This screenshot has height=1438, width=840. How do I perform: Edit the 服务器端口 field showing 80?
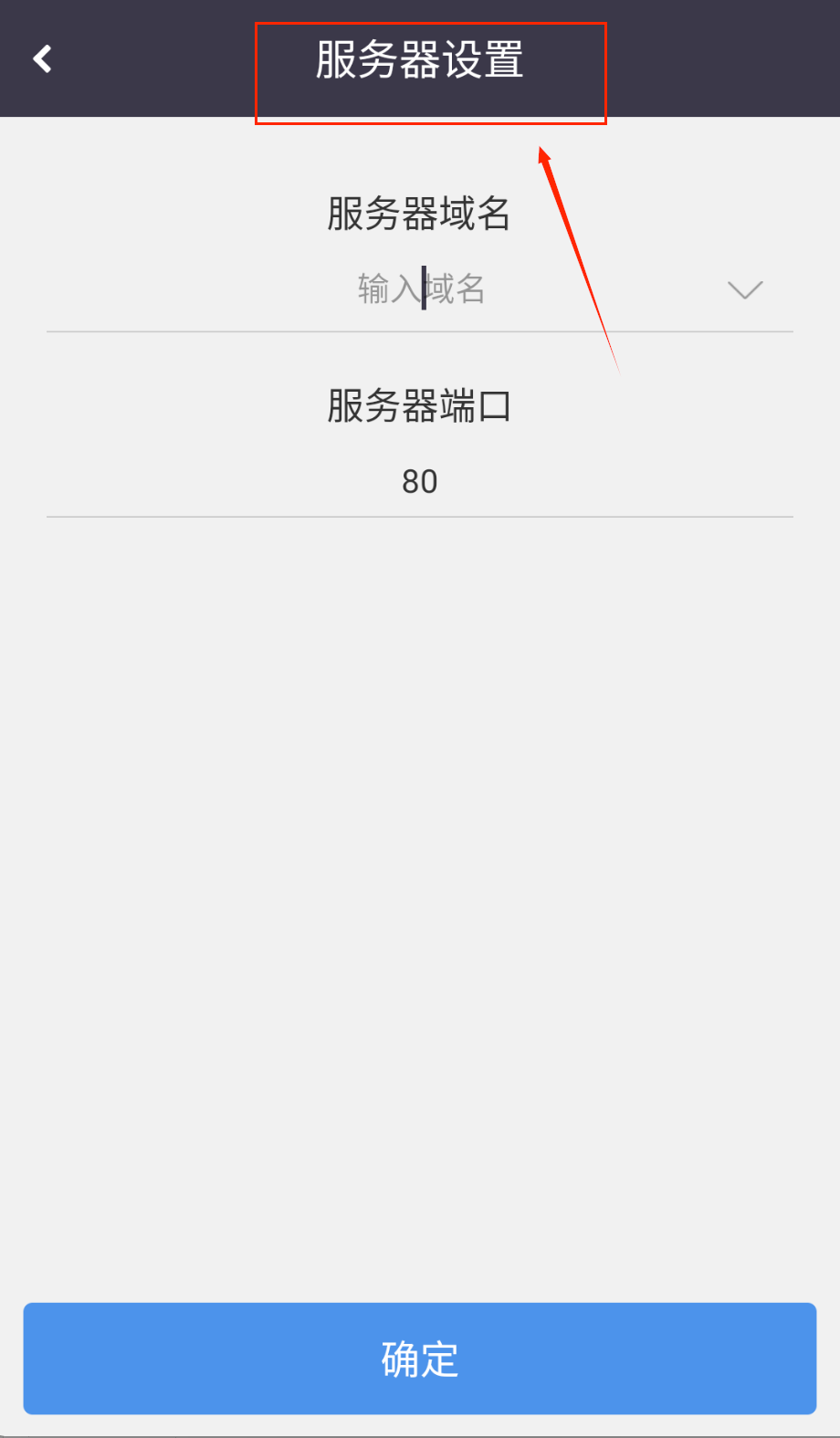[420, 481]
